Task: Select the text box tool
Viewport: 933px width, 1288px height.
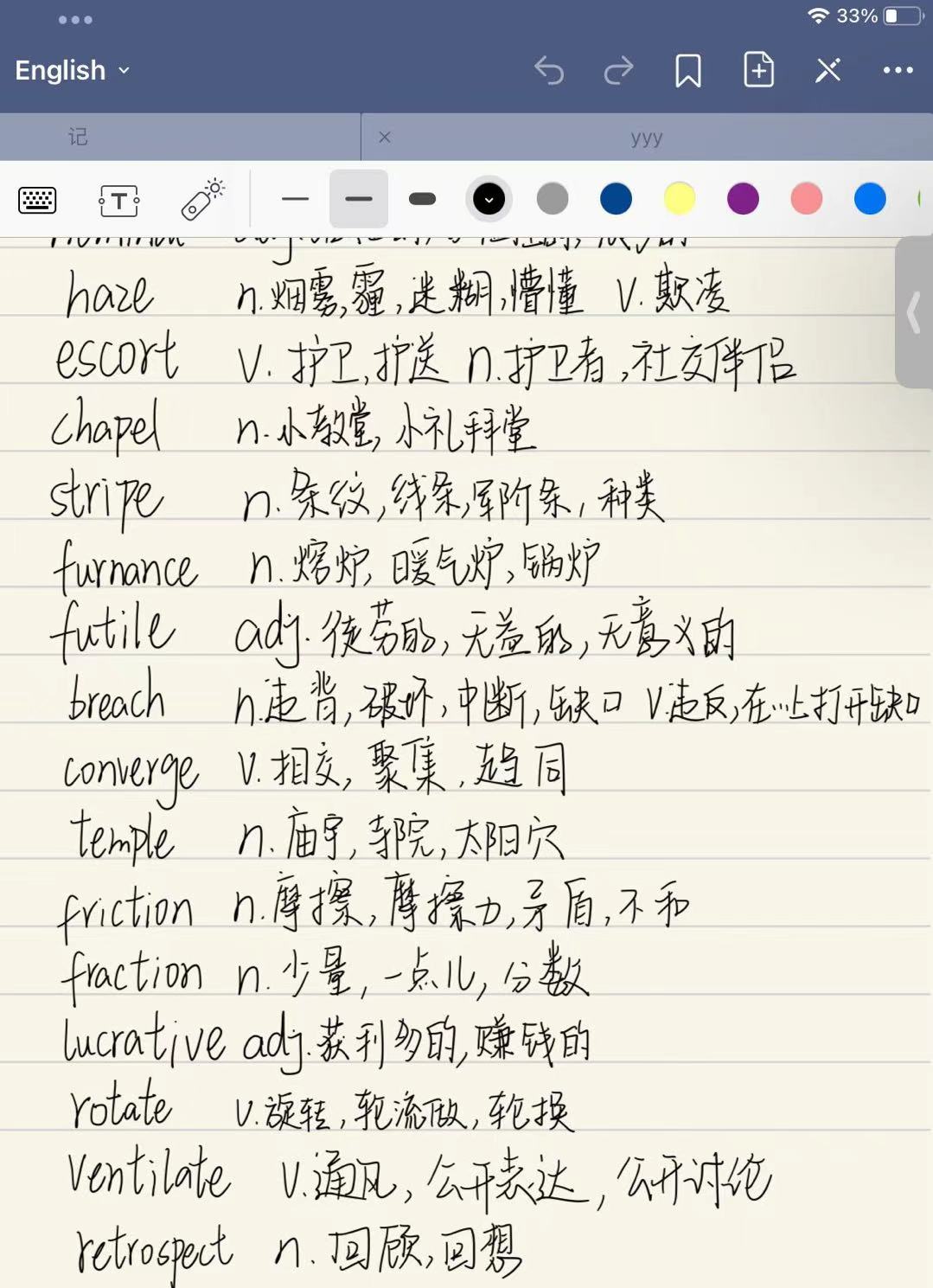Action: (118, 201)
